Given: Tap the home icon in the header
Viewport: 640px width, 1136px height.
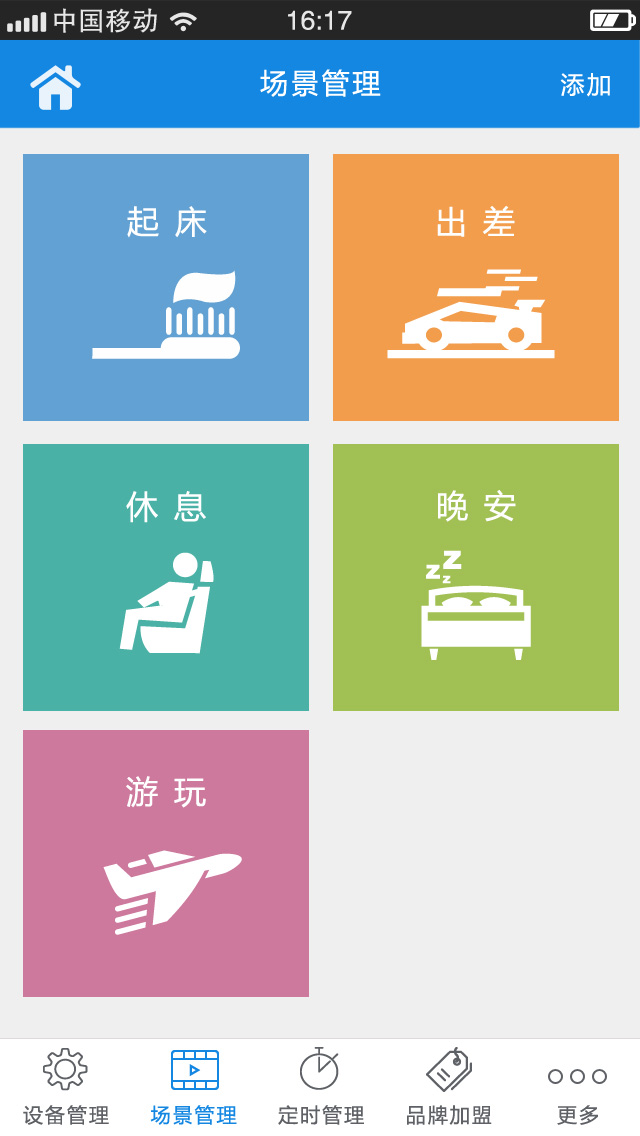Looking at the screenshot, I should 55,87.
